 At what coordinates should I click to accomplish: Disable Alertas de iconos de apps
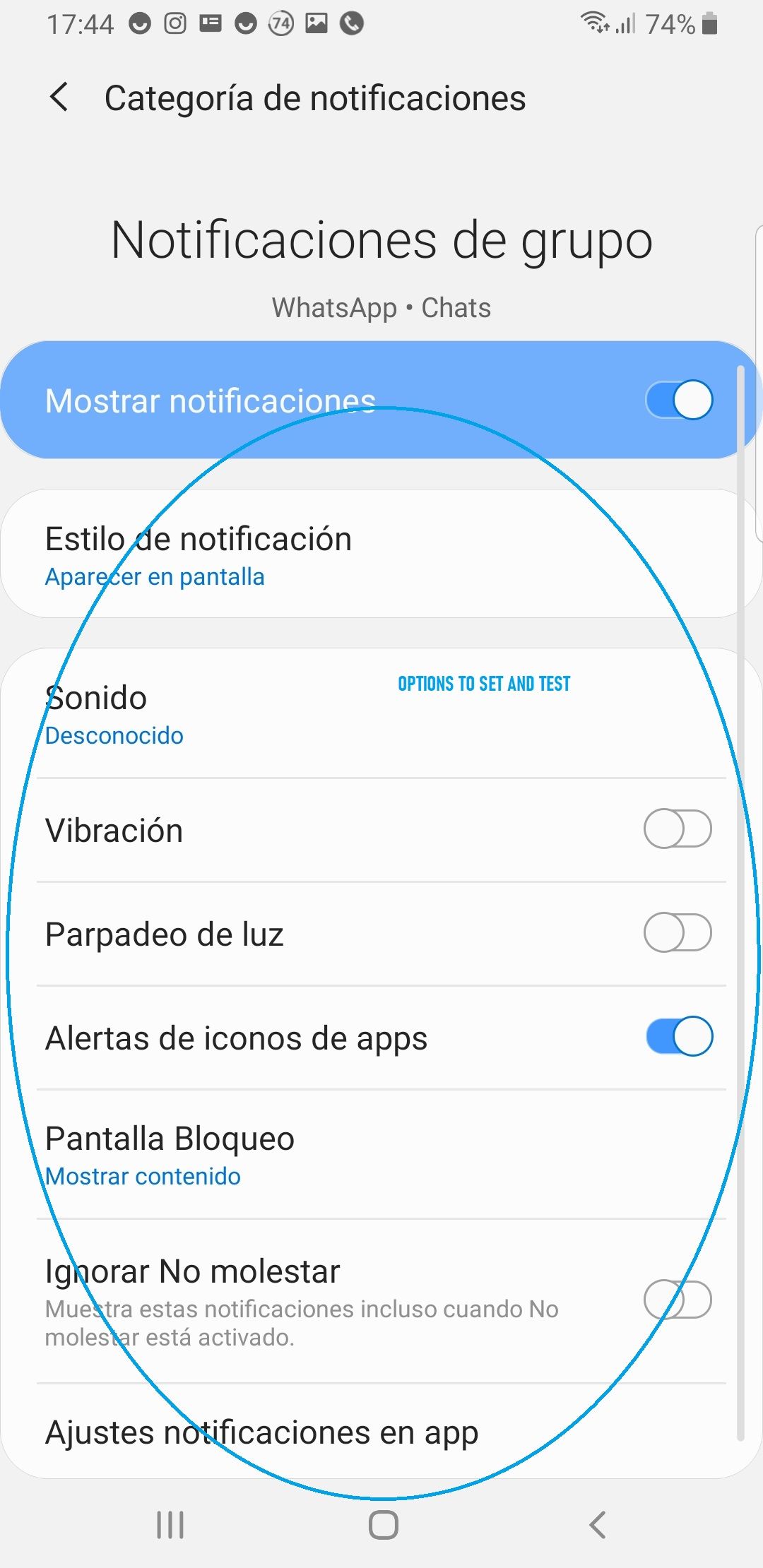click(x=678, y=1037)
